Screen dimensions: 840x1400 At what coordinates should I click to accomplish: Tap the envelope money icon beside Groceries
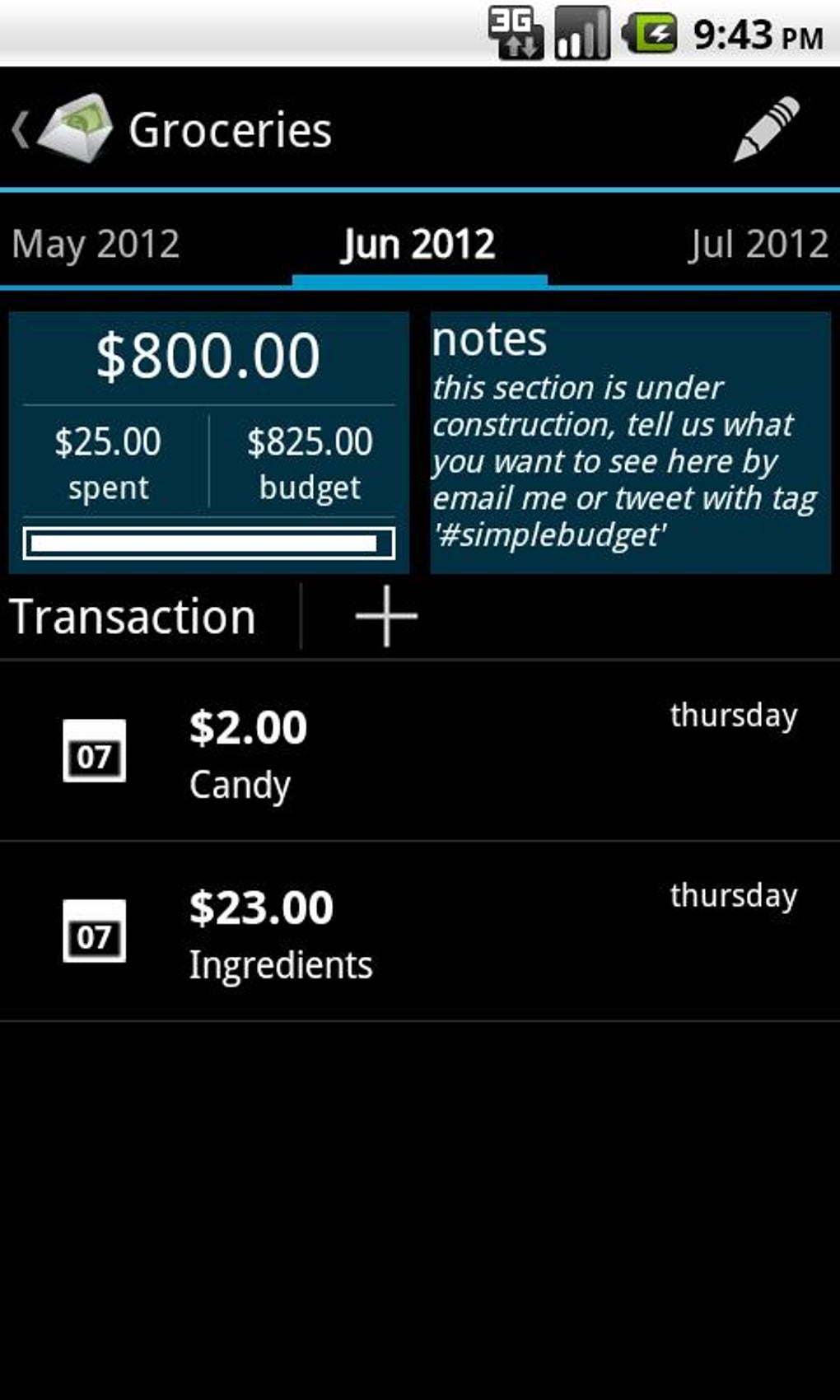78,128
